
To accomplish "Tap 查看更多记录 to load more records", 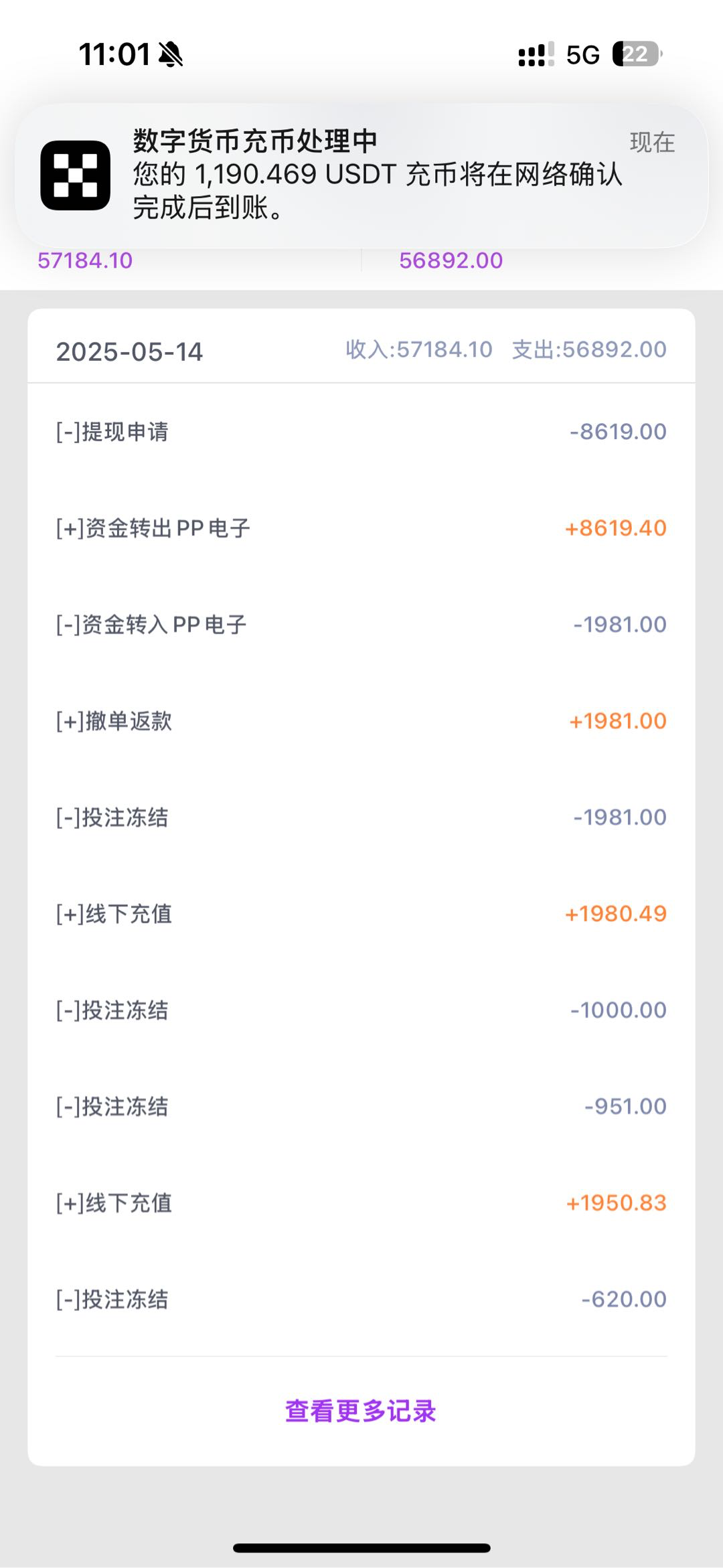I will (x=361, y=1411).
